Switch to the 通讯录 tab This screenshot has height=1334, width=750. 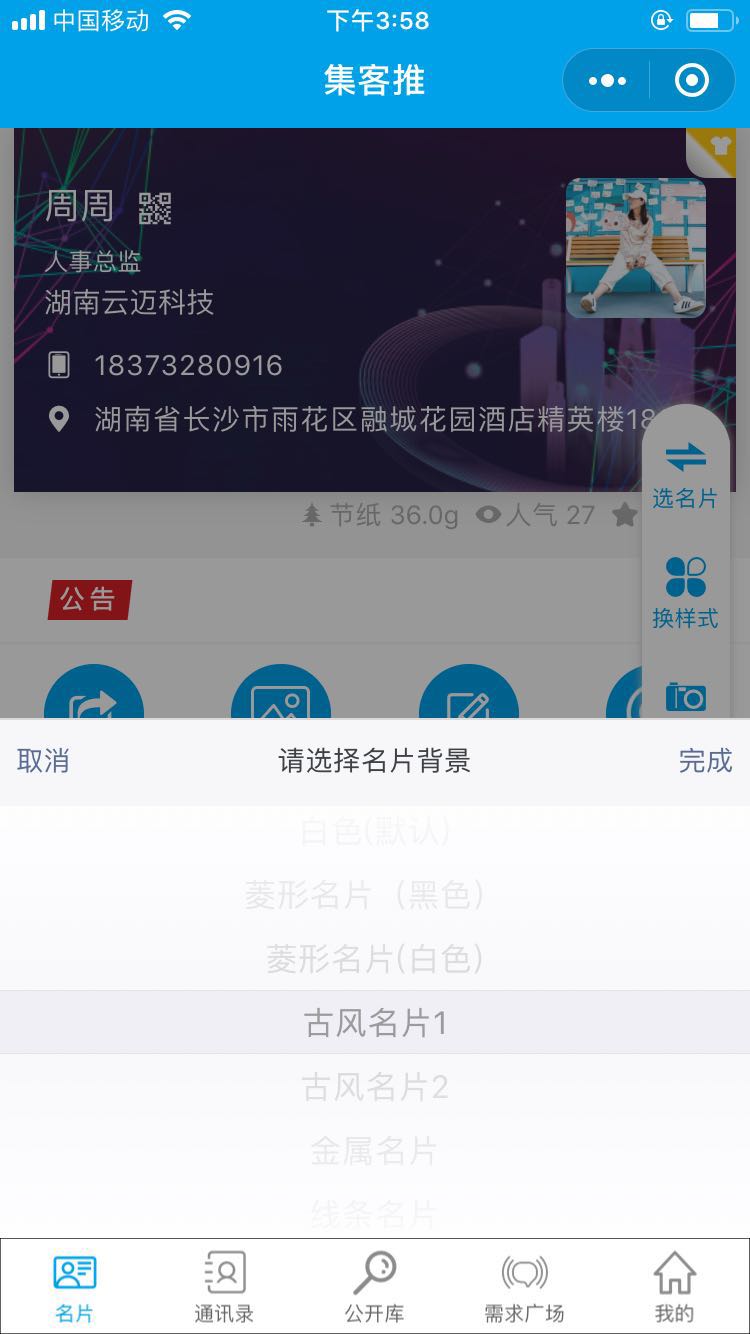point(225,1285)
